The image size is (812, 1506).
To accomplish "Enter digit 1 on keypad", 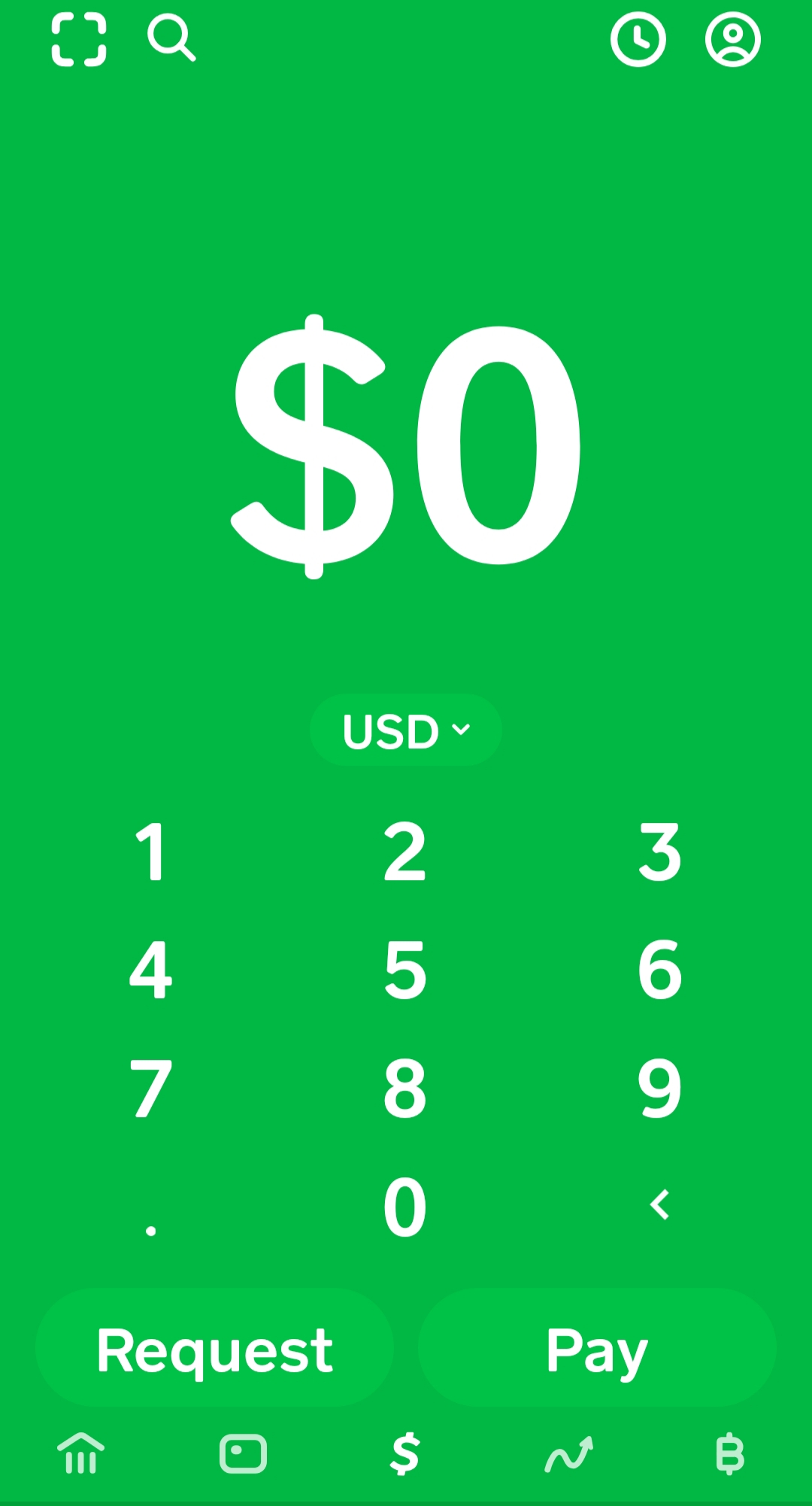I will click(151, 852).
